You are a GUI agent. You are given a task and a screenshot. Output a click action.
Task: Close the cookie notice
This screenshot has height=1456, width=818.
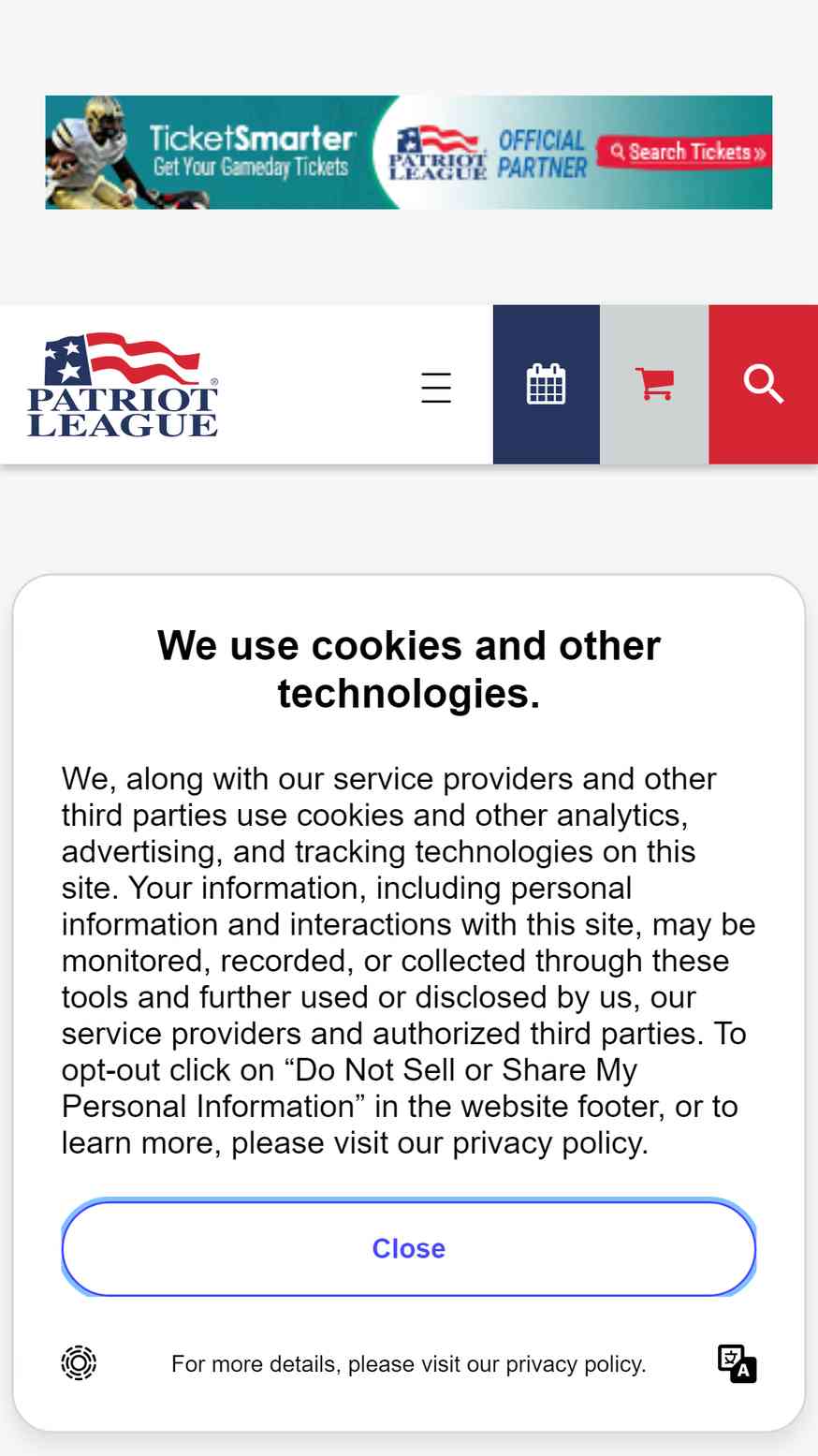(409, 1248)
